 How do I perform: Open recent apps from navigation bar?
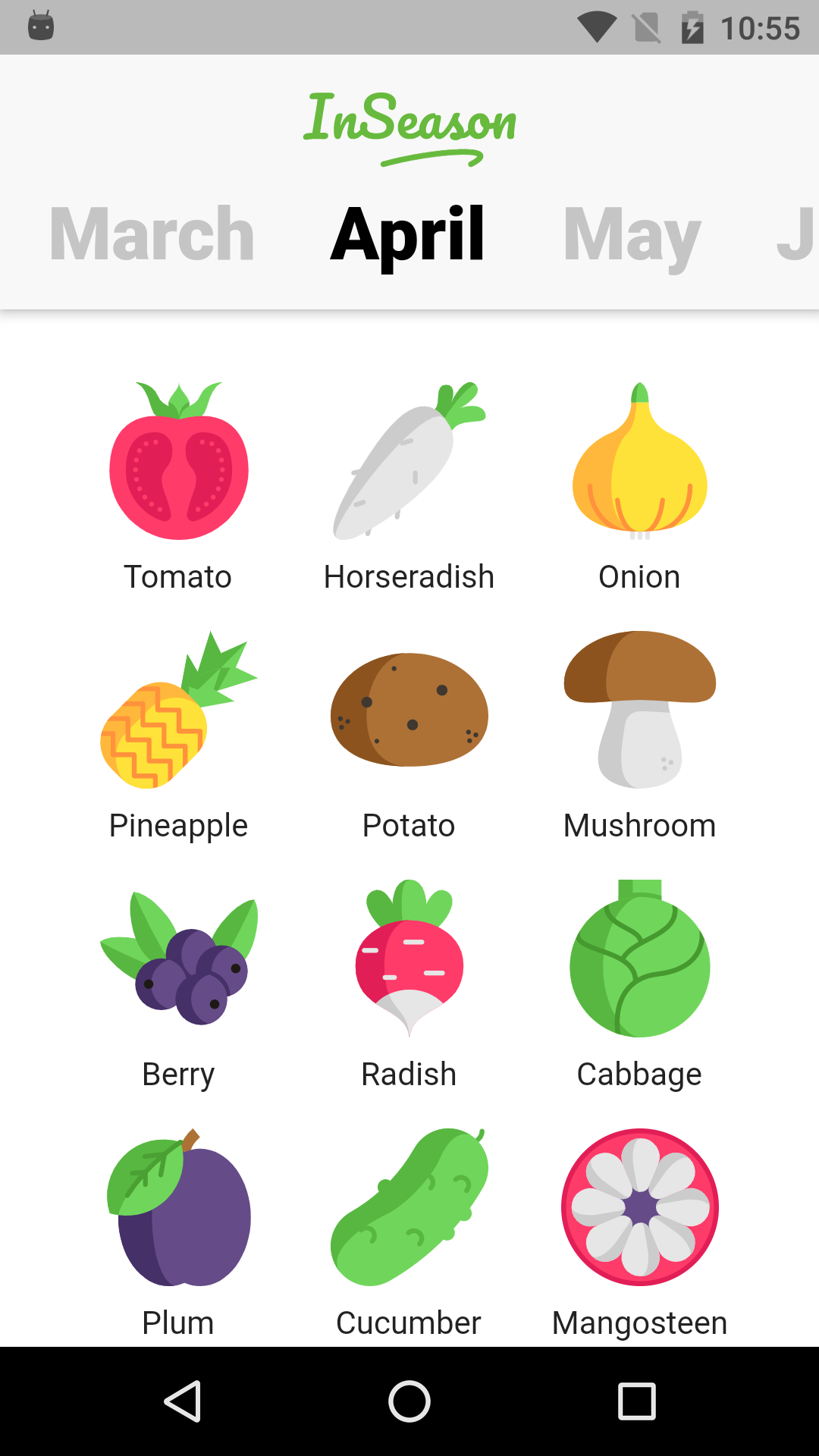click(x=637, y=1401)
